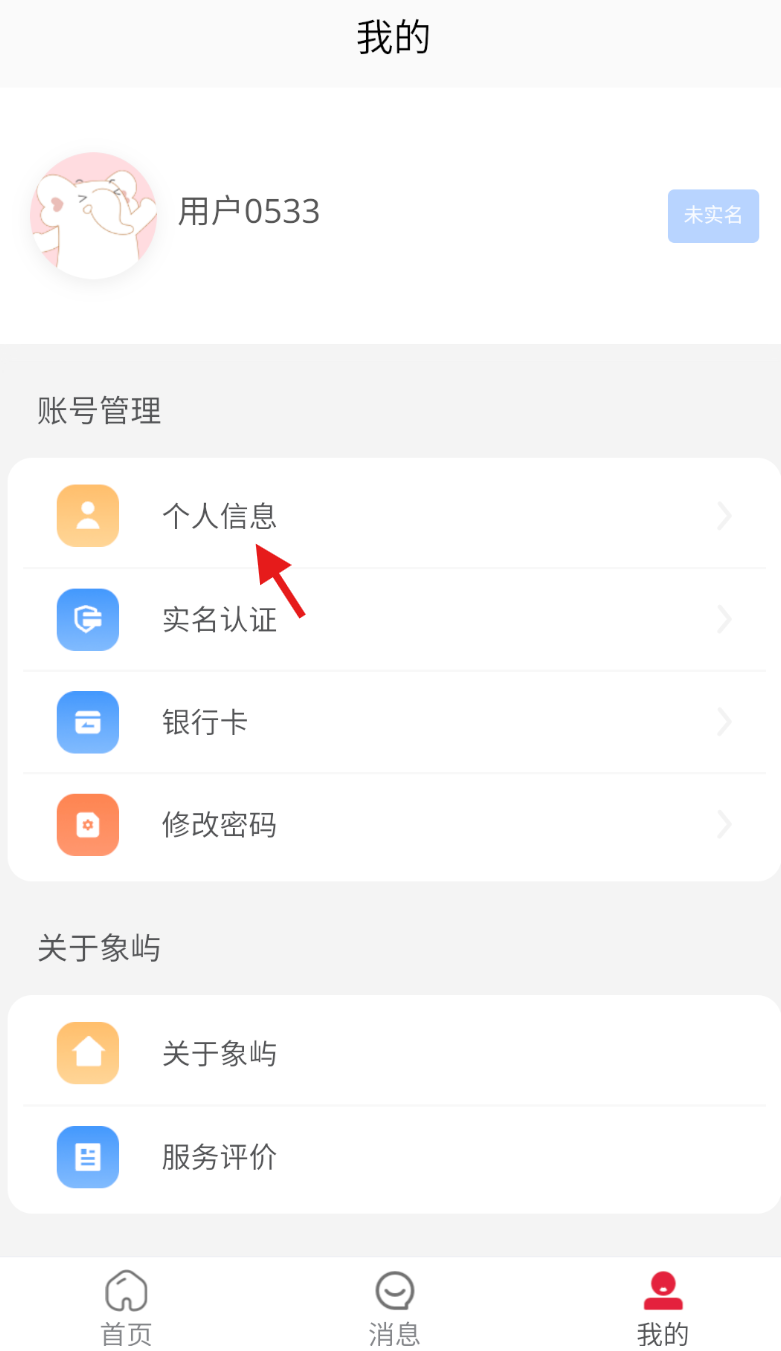781x1351 pixels.
Task: Tap the user avatar picture
Action: coord(94,215)
